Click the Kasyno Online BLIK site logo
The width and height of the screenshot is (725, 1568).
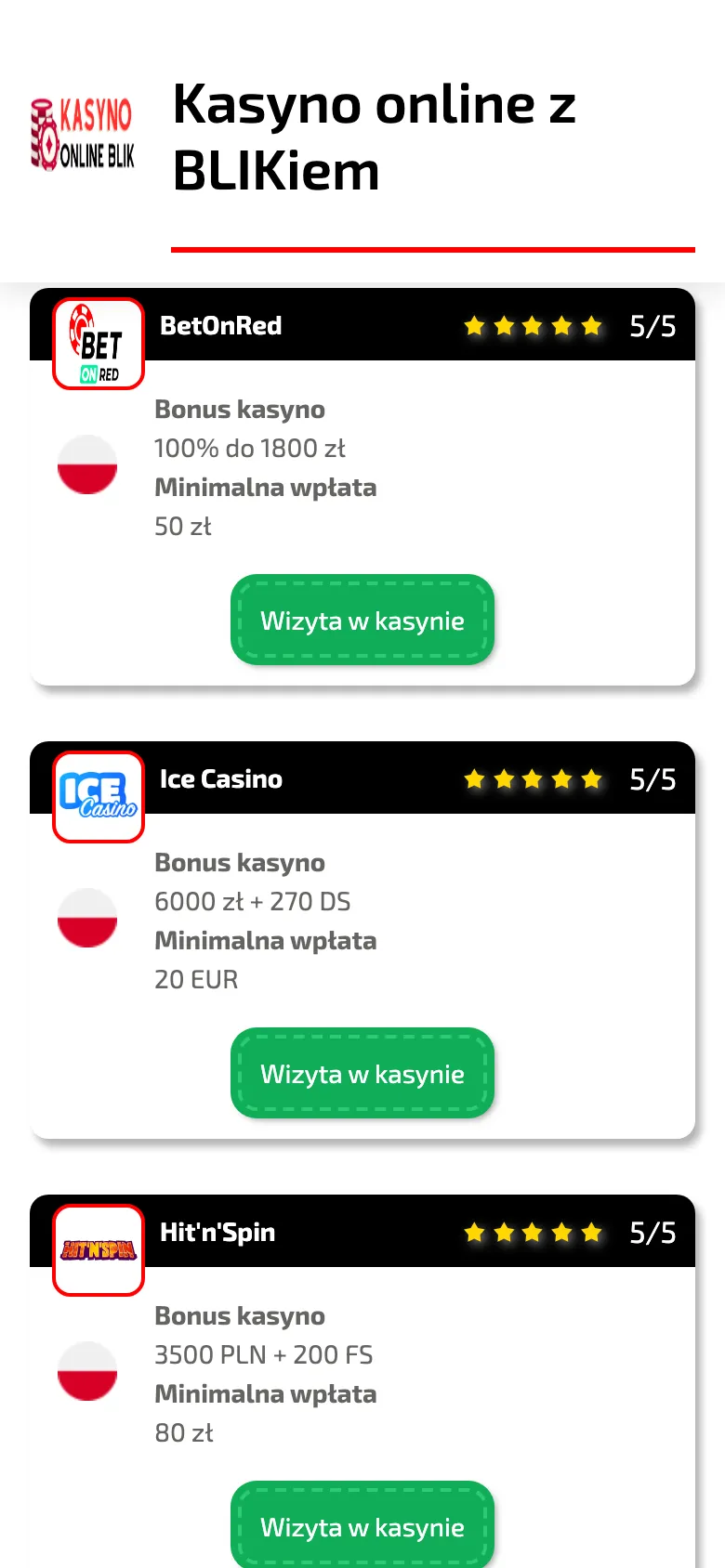(82, 132)
